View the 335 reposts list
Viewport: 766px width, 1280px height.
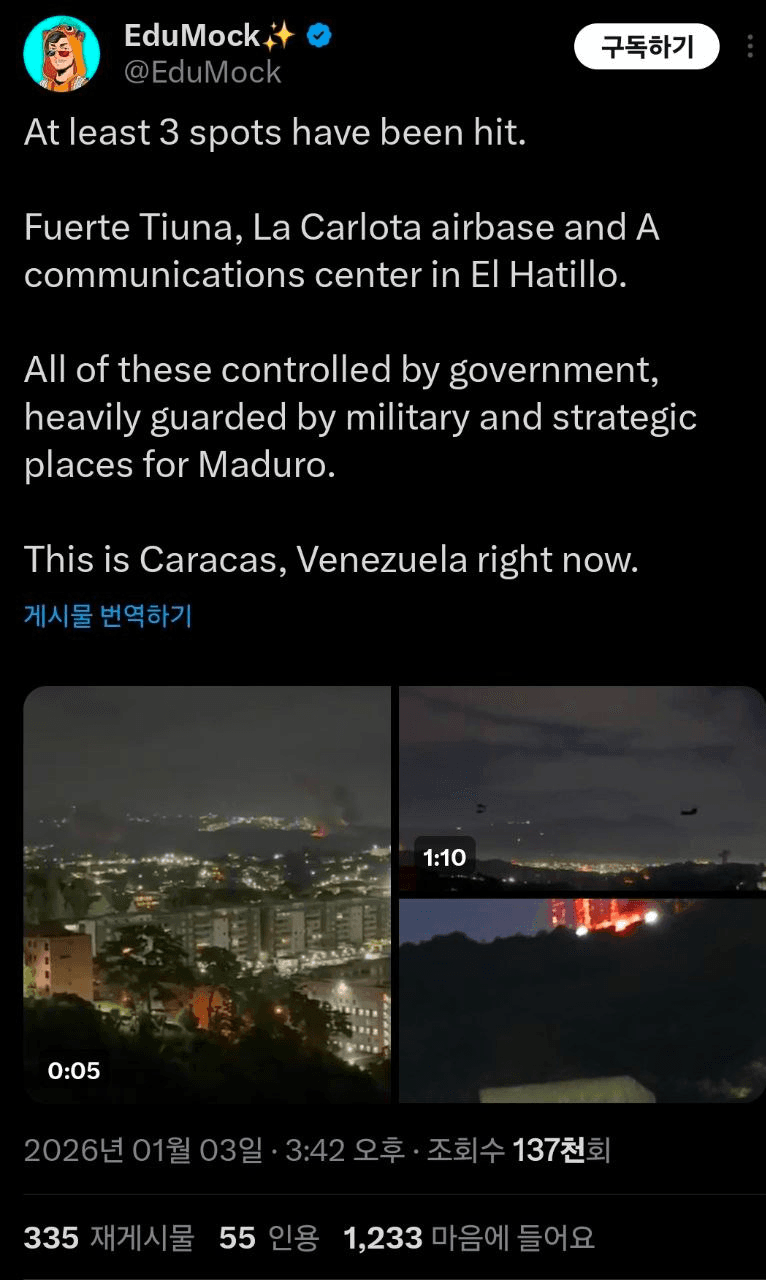click(108, 1238)
